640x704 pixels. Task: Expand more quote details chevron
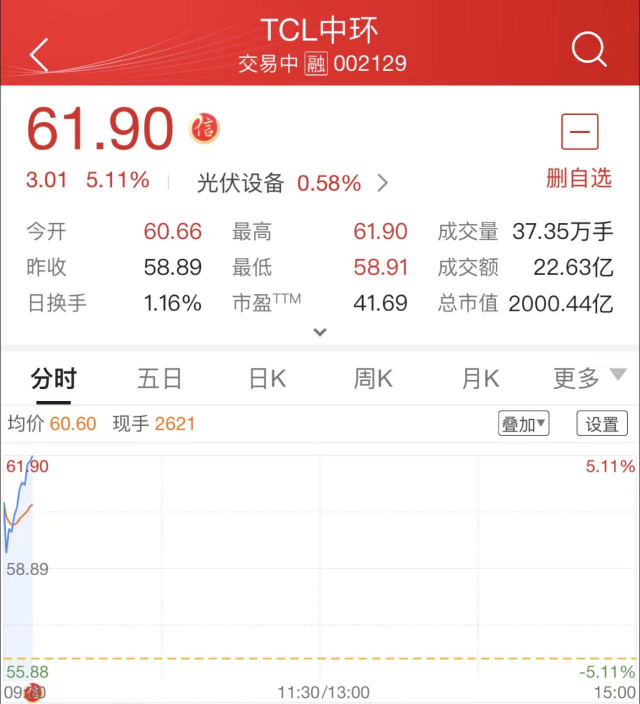(320, 332)
